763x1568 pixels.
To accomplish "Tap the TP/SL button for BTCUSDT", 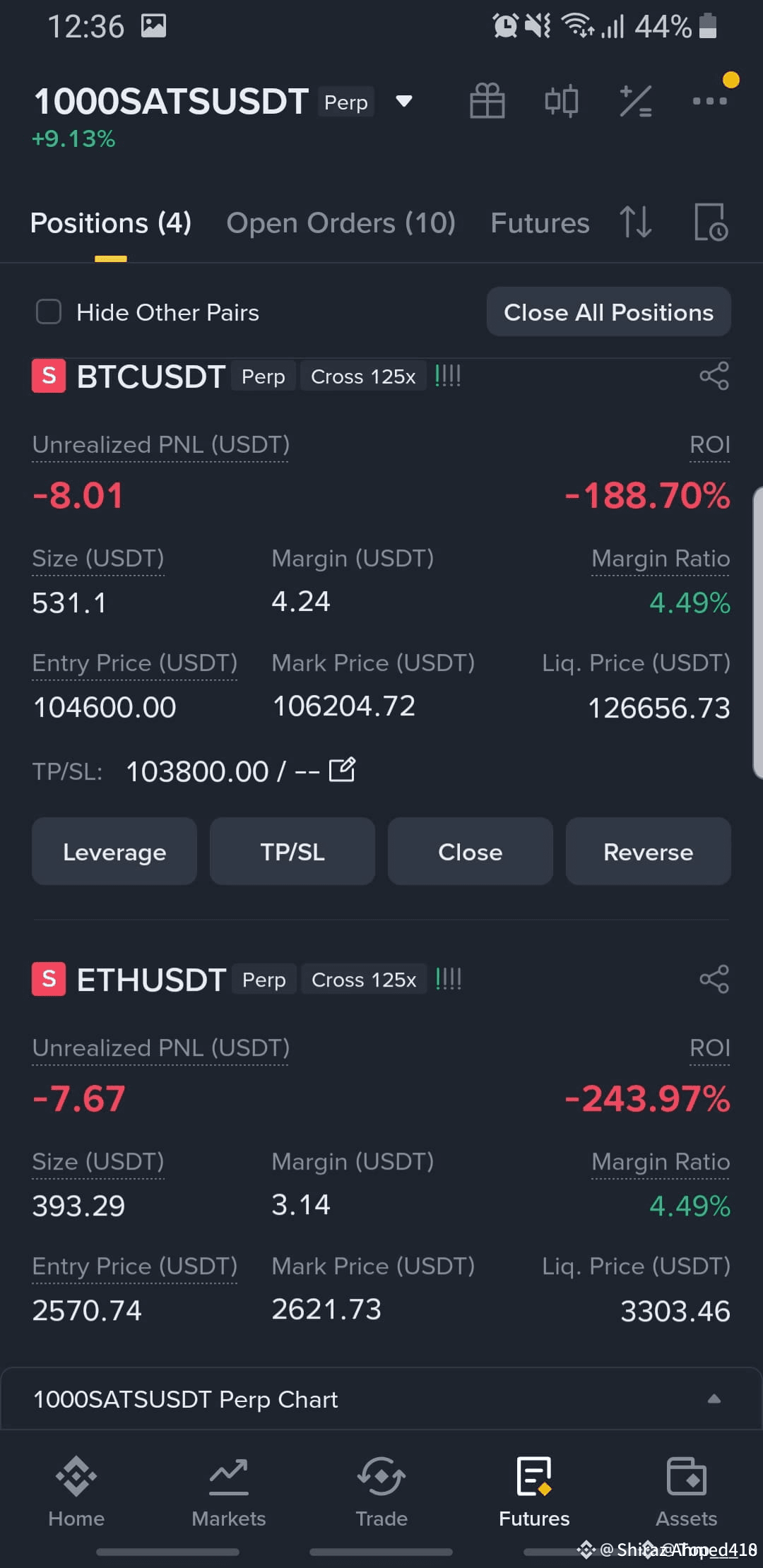I will click(x=292, y=852).
